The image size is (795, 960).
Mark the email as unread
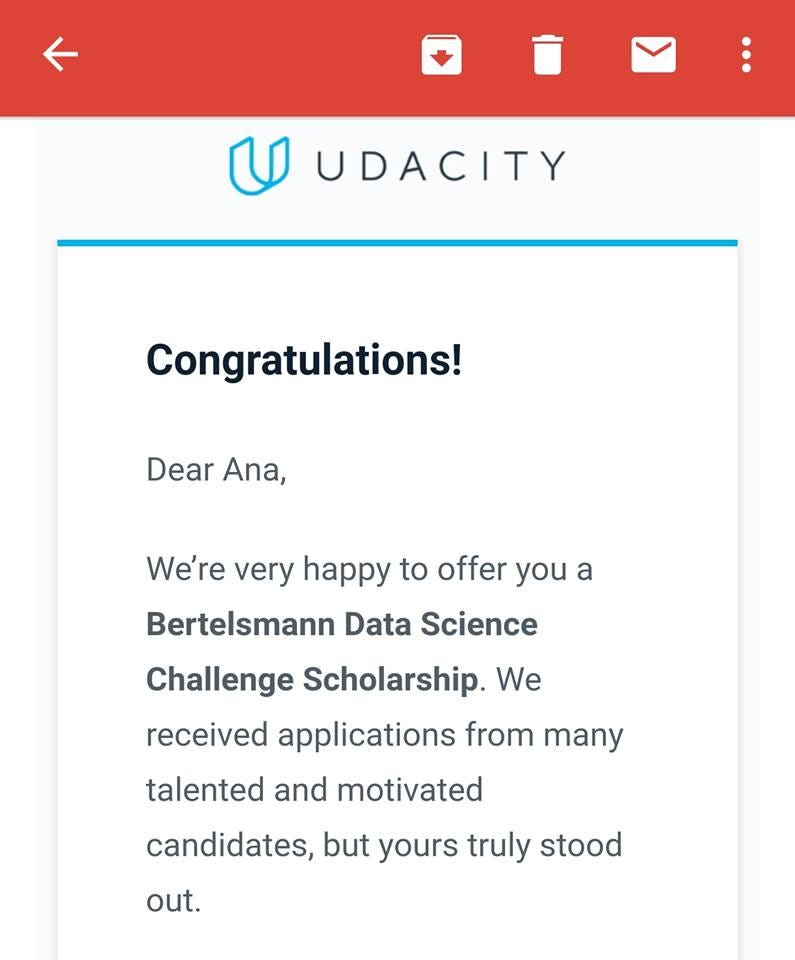[653, 55]
